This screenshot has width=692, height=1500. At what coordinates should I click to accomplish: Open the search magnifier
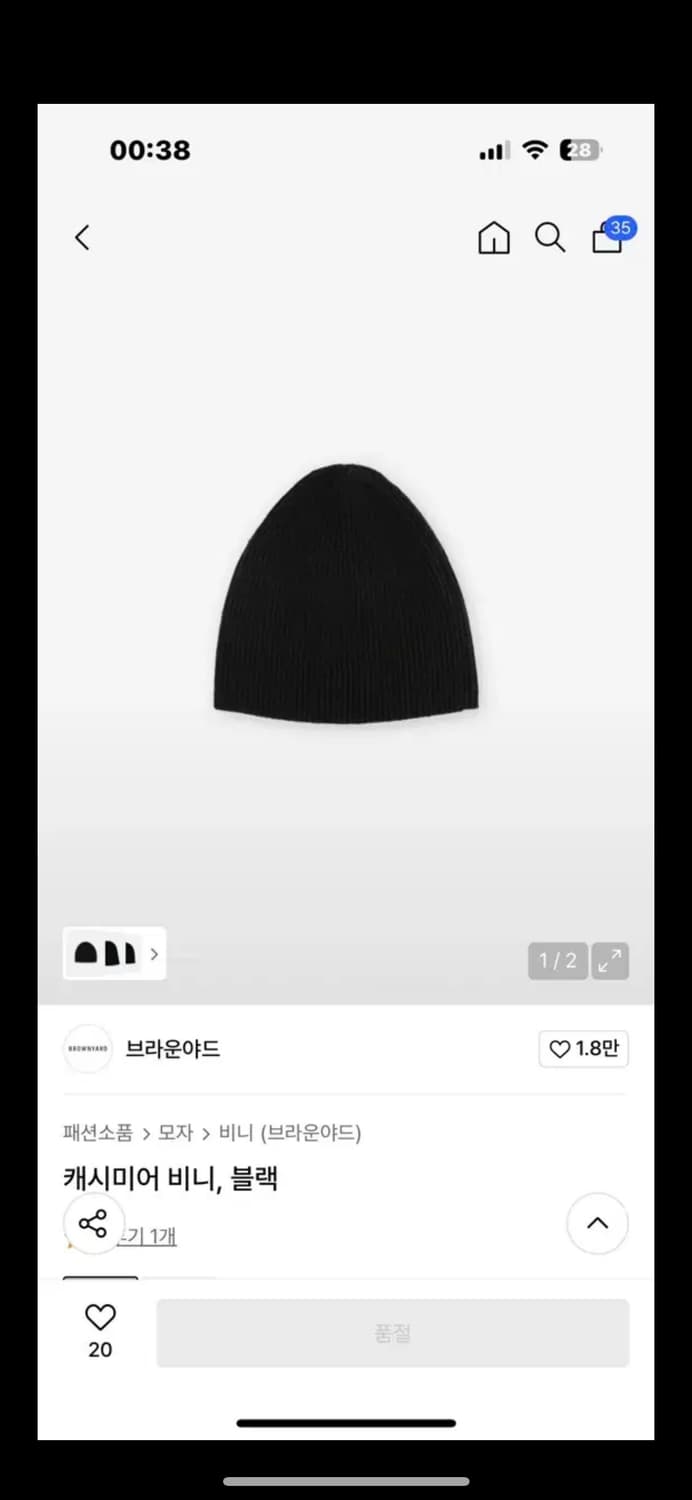pos(549,237)
